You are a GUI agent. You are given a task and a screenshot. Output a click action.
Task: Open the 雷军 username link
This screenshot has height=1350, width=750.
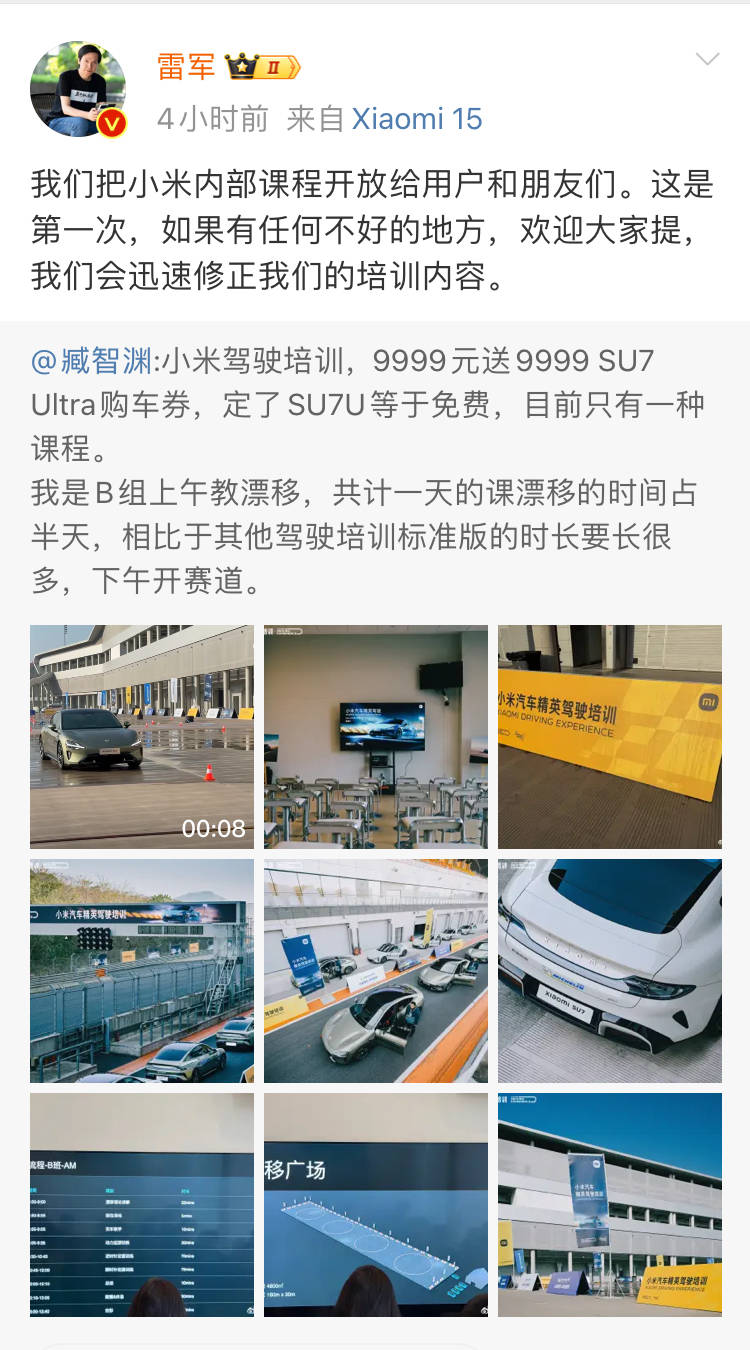(x=186, y=66)
